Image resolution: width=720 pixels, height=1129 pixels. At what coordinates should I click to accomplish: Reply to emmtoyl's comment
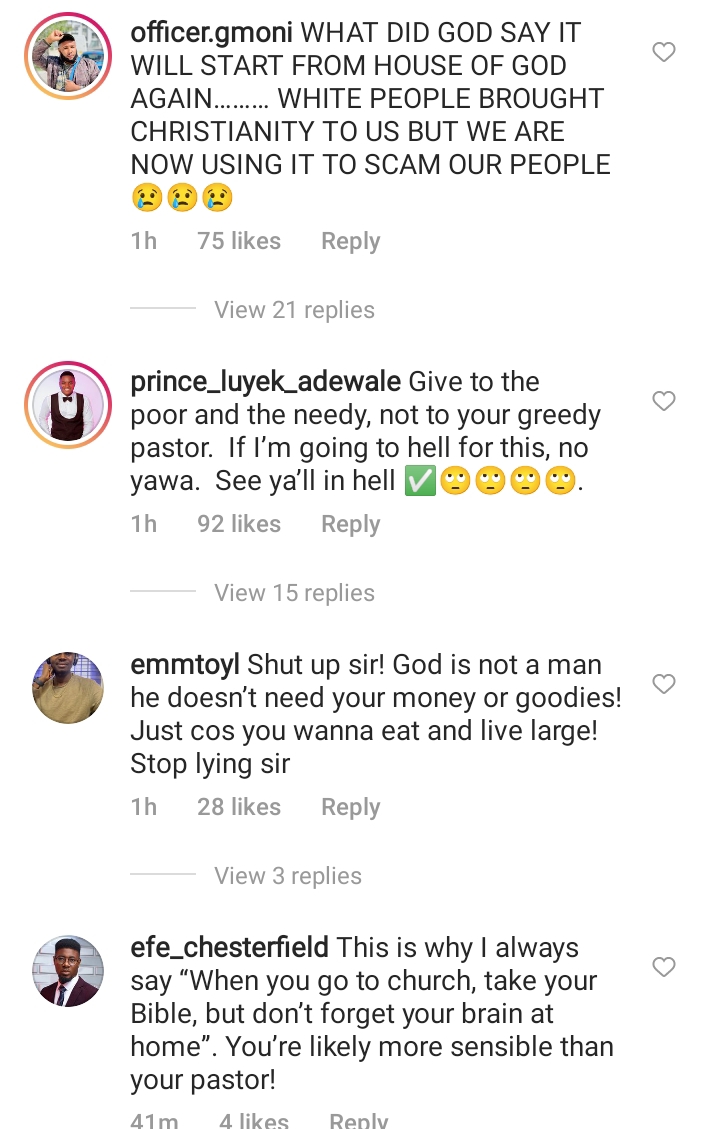click(350, 807)
